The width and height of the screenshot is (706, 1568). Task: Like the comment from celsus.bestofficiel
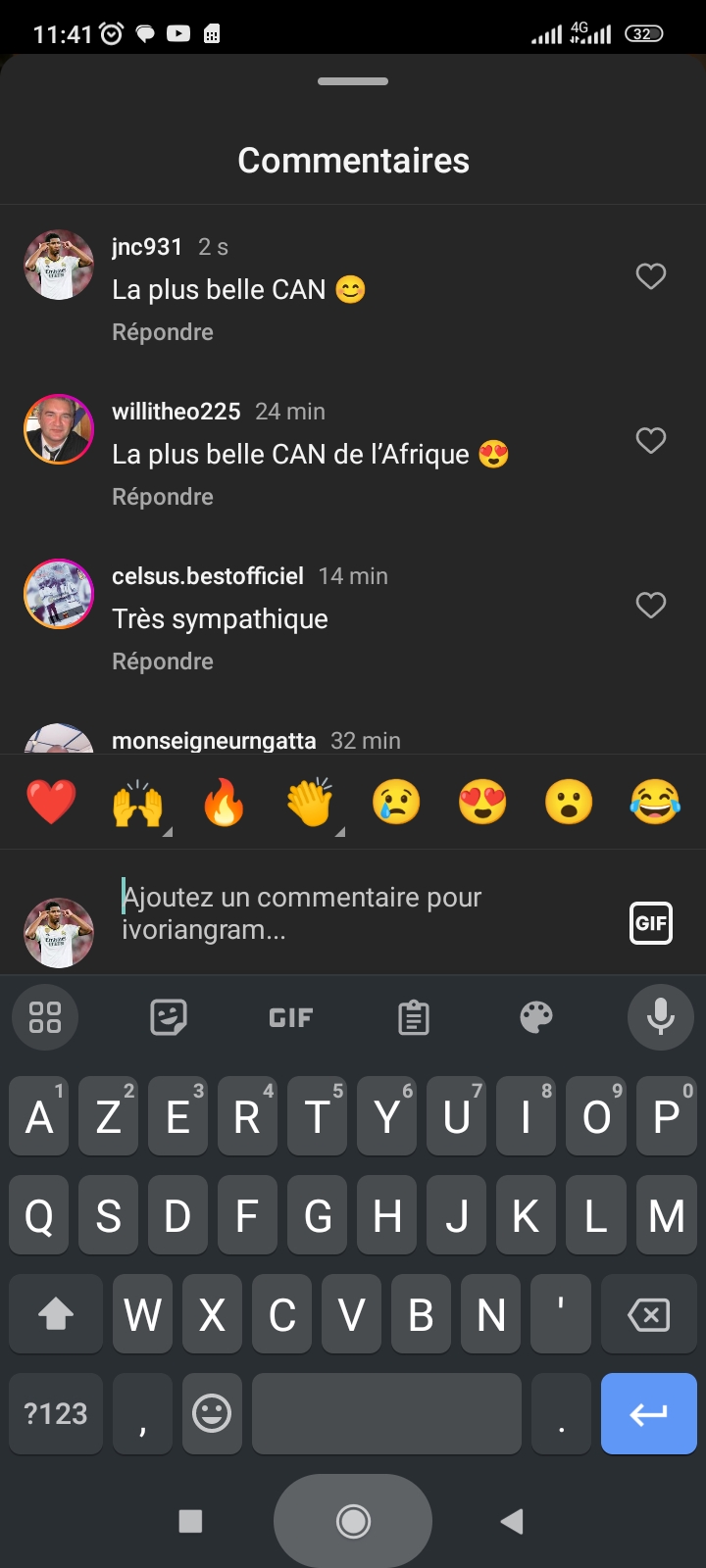(x=651, y=606)
